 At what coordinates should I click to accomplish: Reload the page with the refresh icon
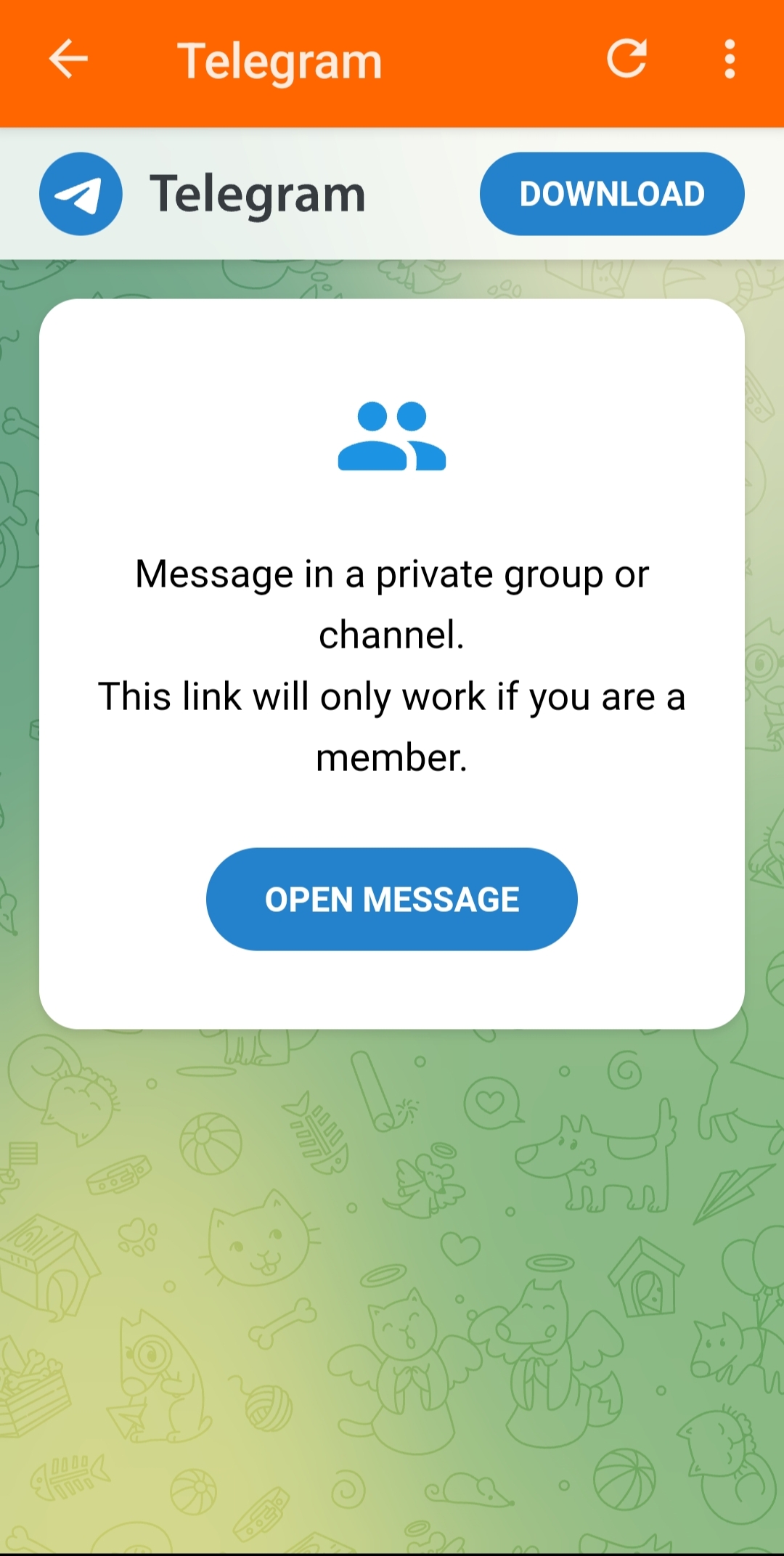[627, 59]
